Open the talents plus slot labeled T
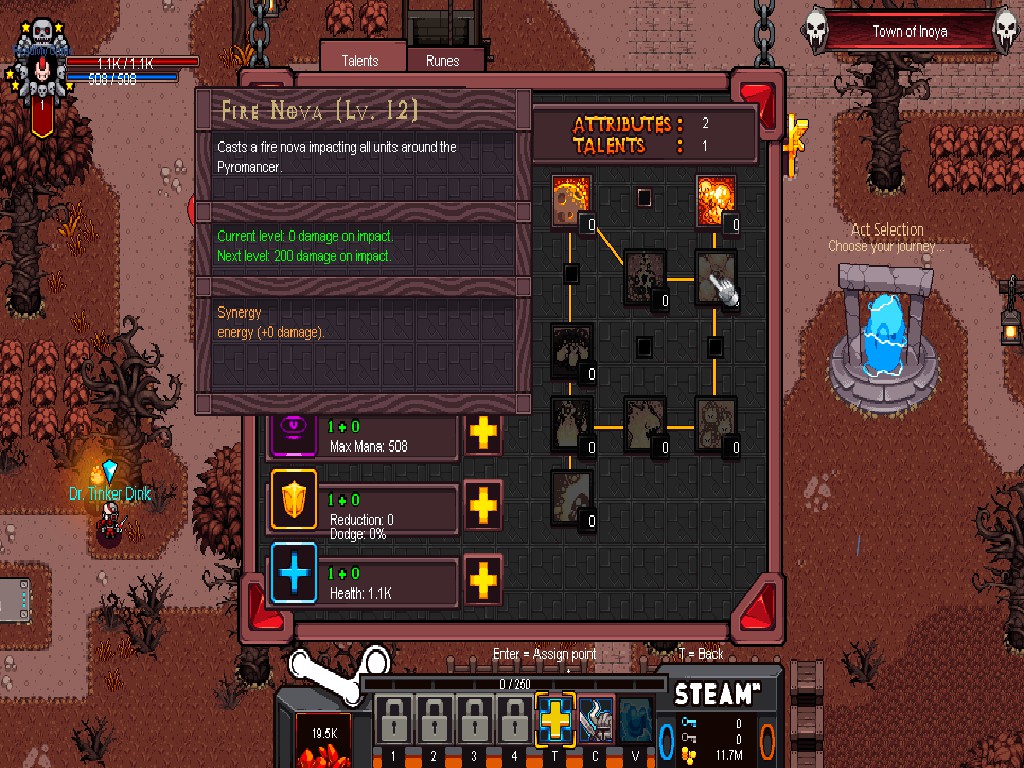 555,720
